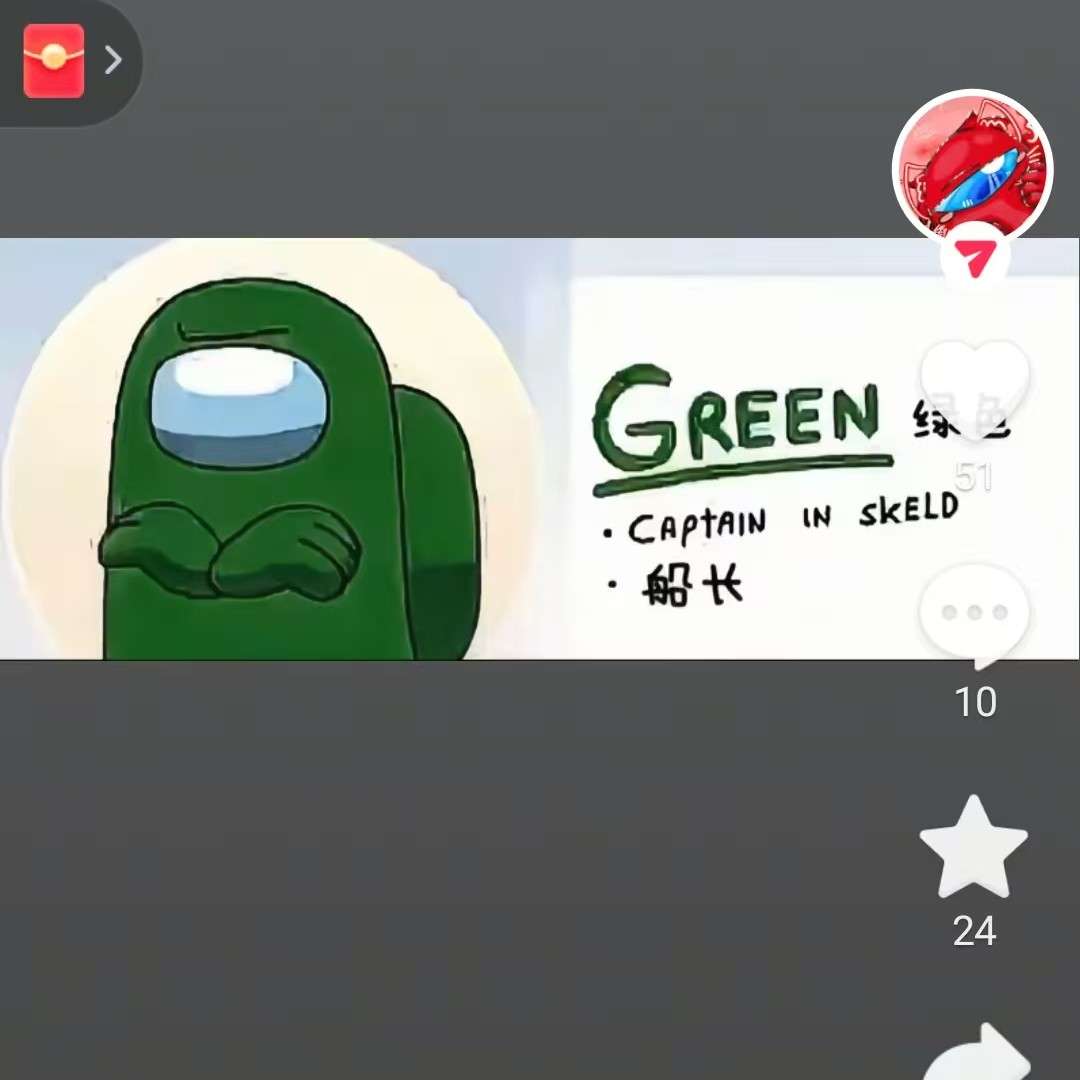Open the comments bubble
The image size is (1080, 1080).
click(974, 613)
